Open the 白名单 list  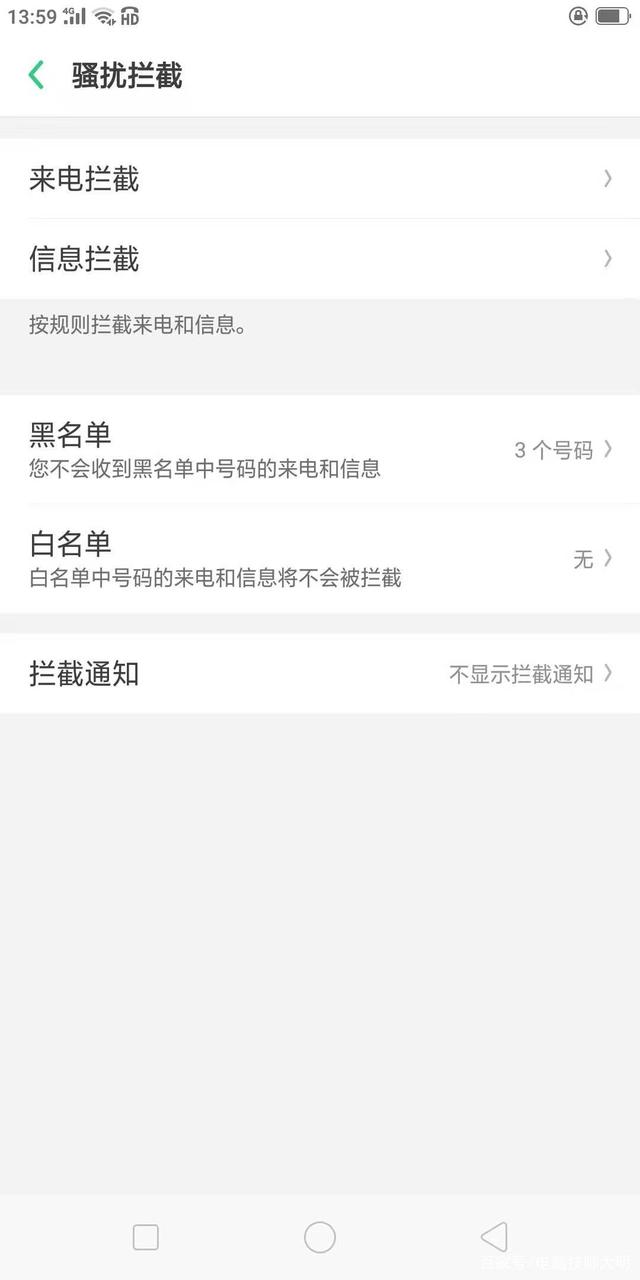tap(320, 558)
